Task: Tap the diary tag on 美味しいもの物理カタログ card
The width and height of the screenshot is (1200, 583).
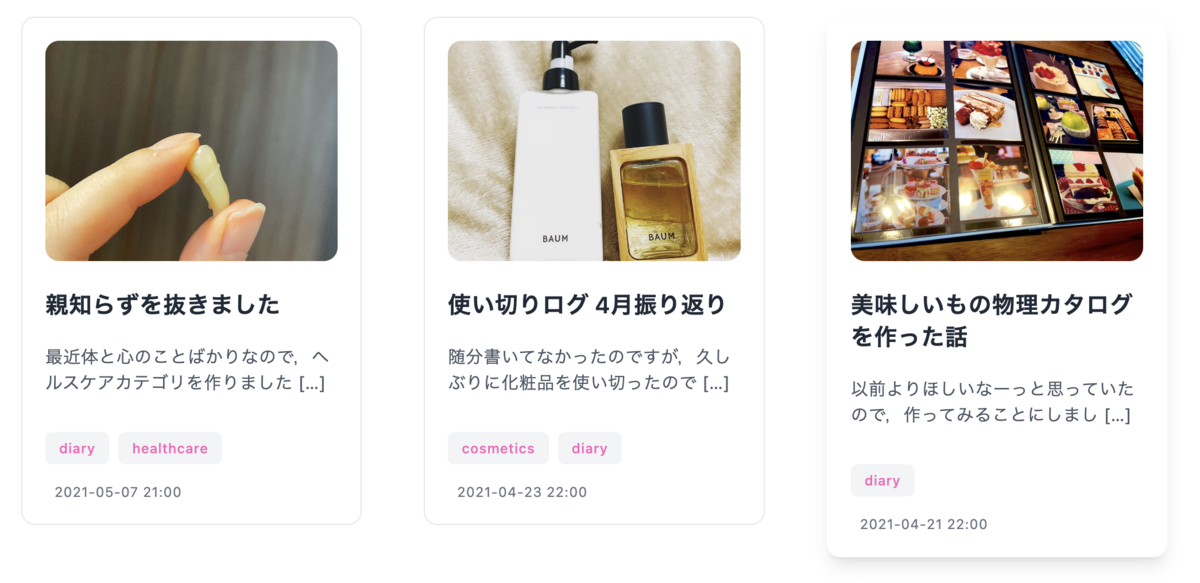Action: point(882,480)
